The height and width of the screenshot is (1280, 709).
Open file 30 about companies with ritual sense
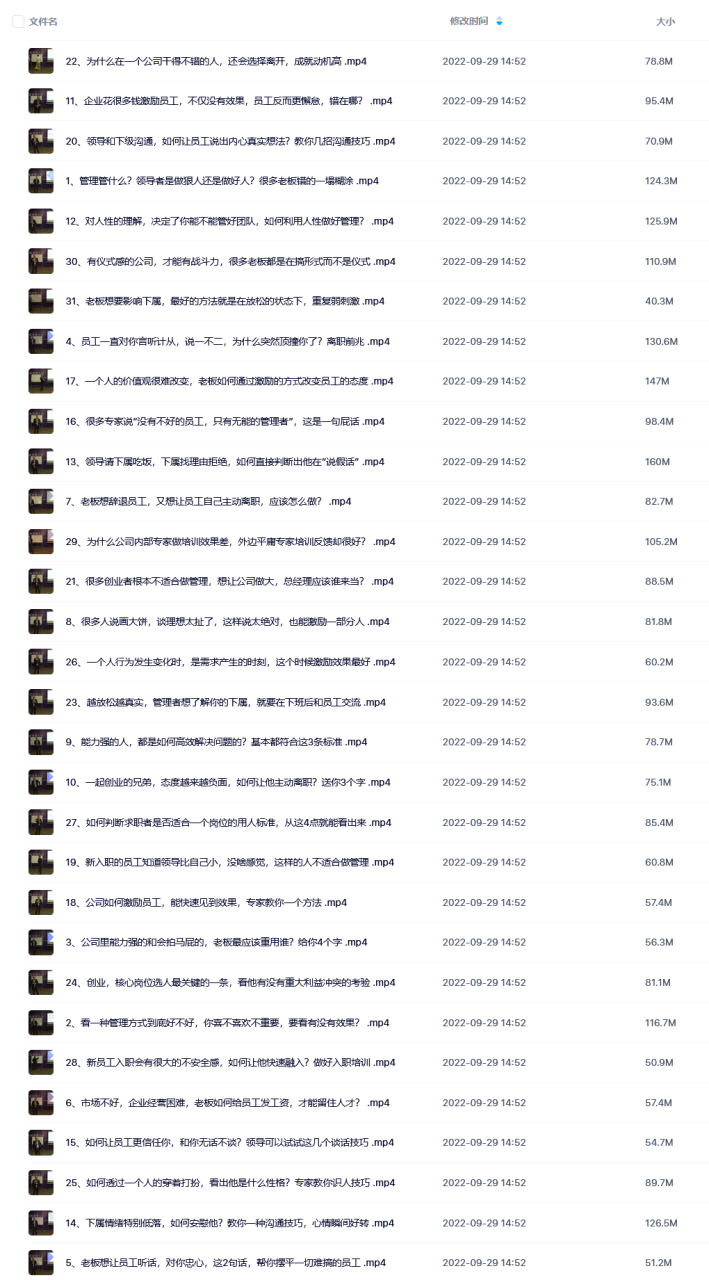[230, 261]
